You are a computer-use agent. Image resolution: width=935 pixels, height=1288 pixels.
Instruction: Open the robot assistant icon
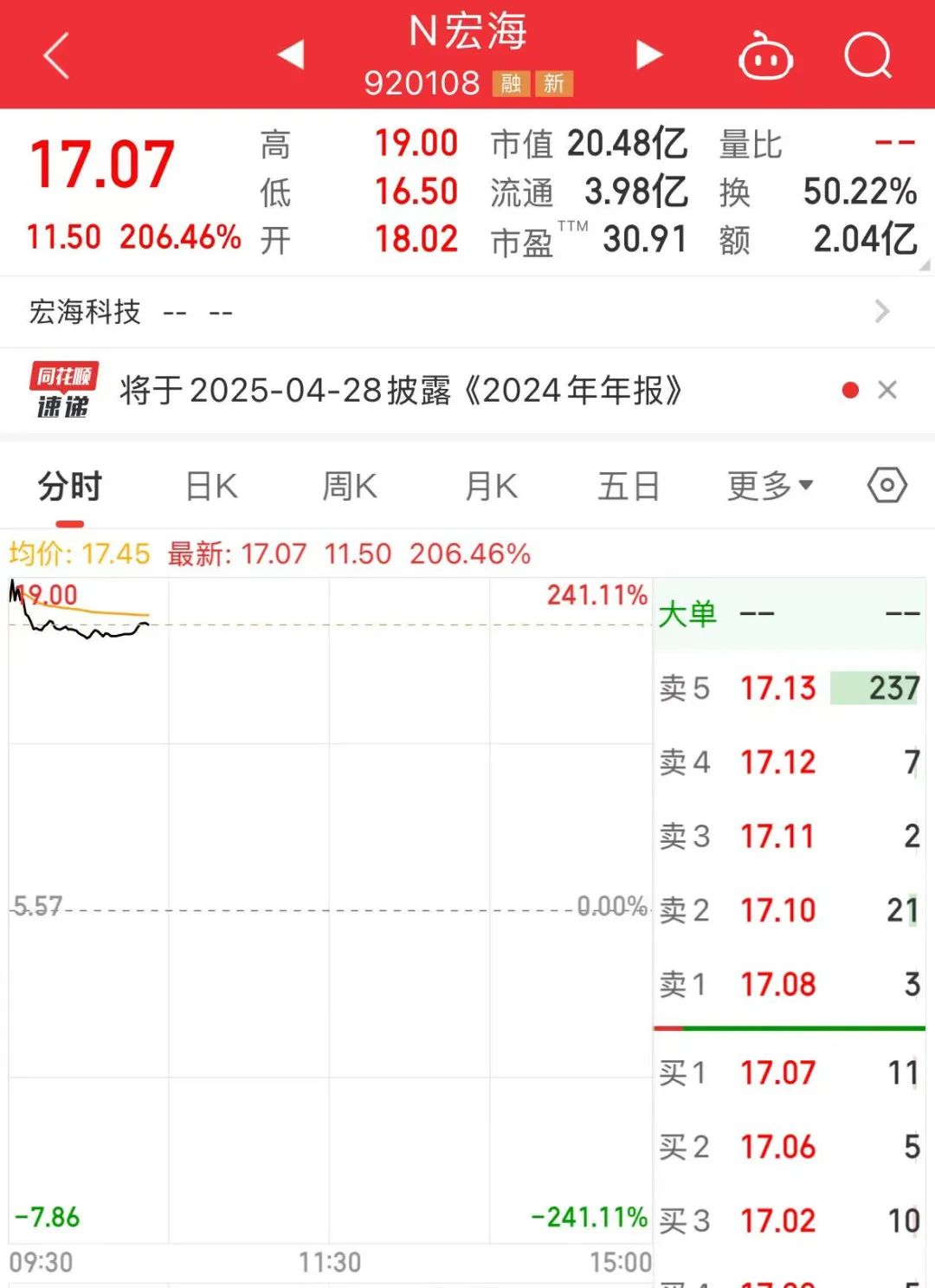(x=765, y=57)
